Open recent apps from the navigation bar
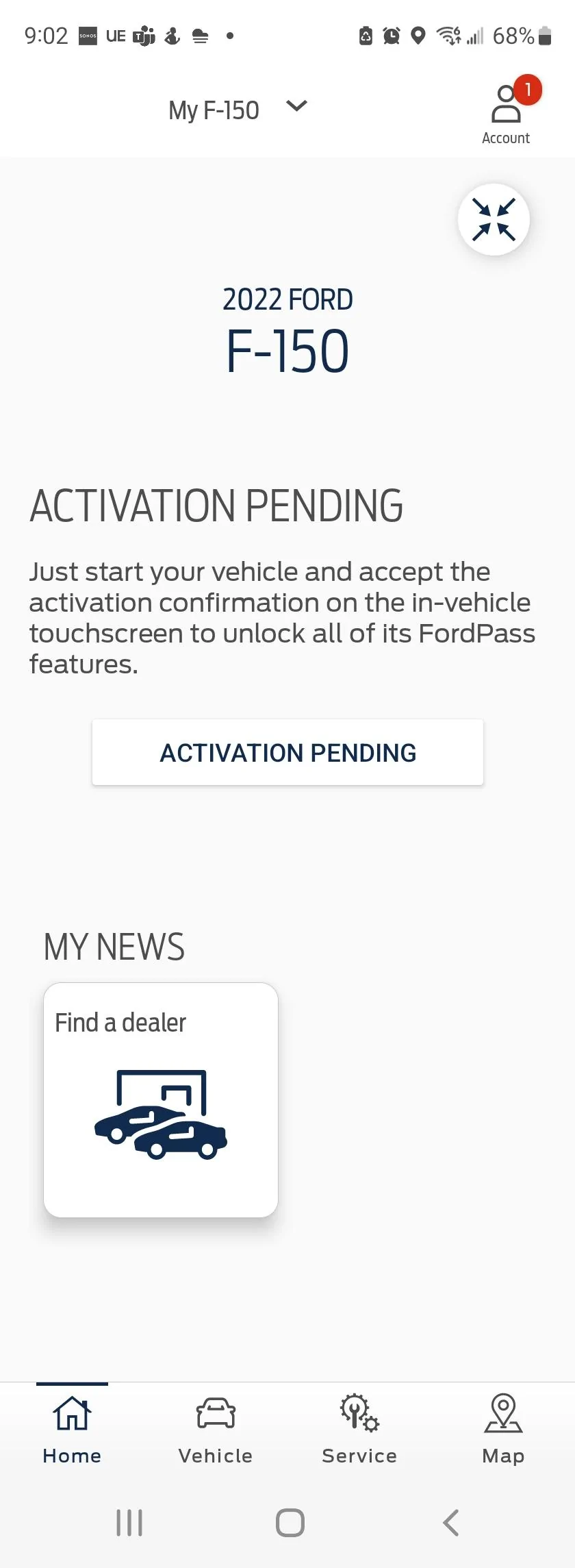The height and width of the screenshot is (1568, 575). [x=129, y=1523]
